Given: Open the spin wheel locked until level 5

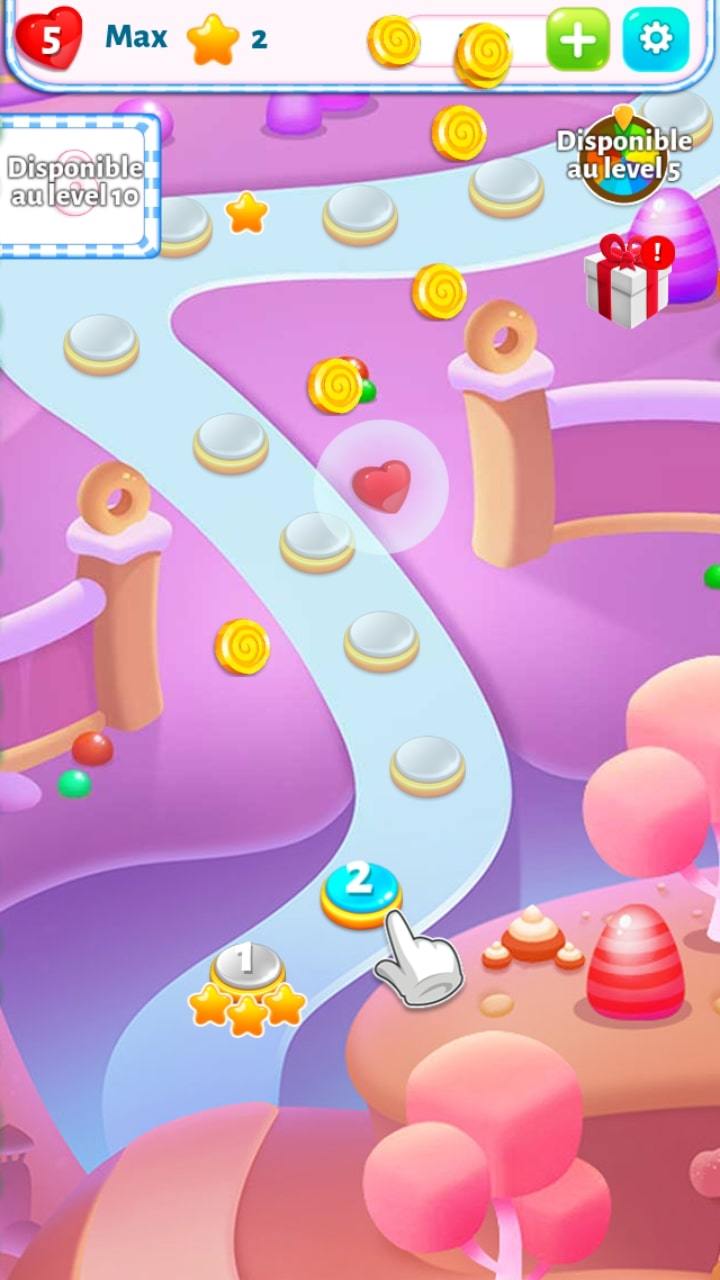Looking at the screenshot, I should click(624, 158).
